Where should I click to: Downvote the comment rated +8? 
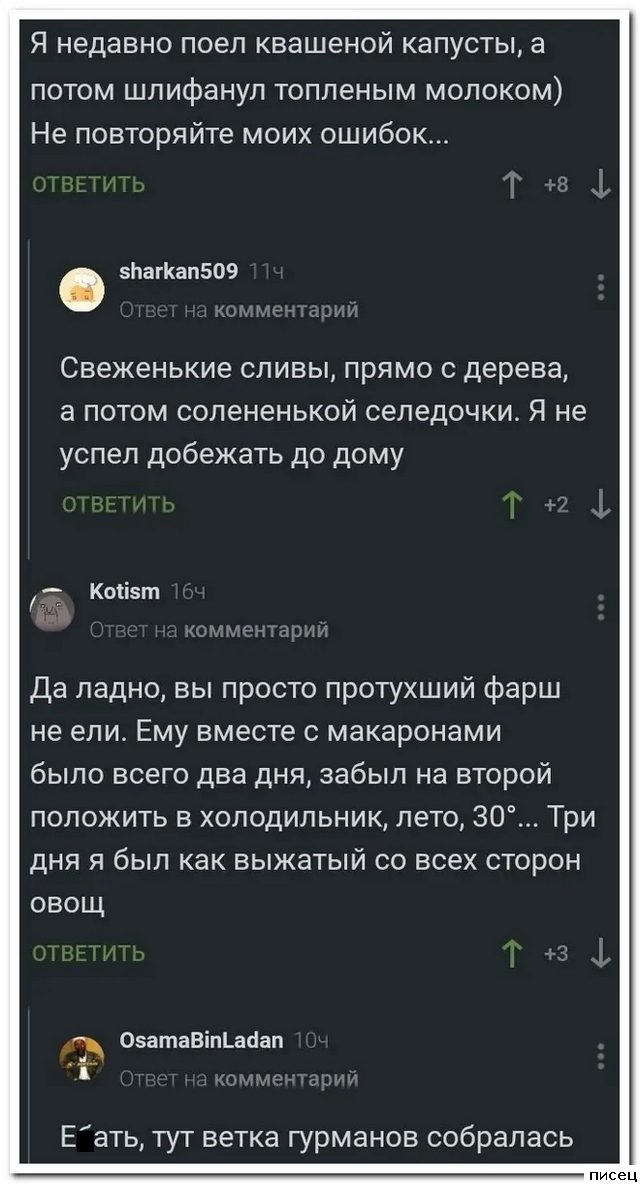(599, 185)
